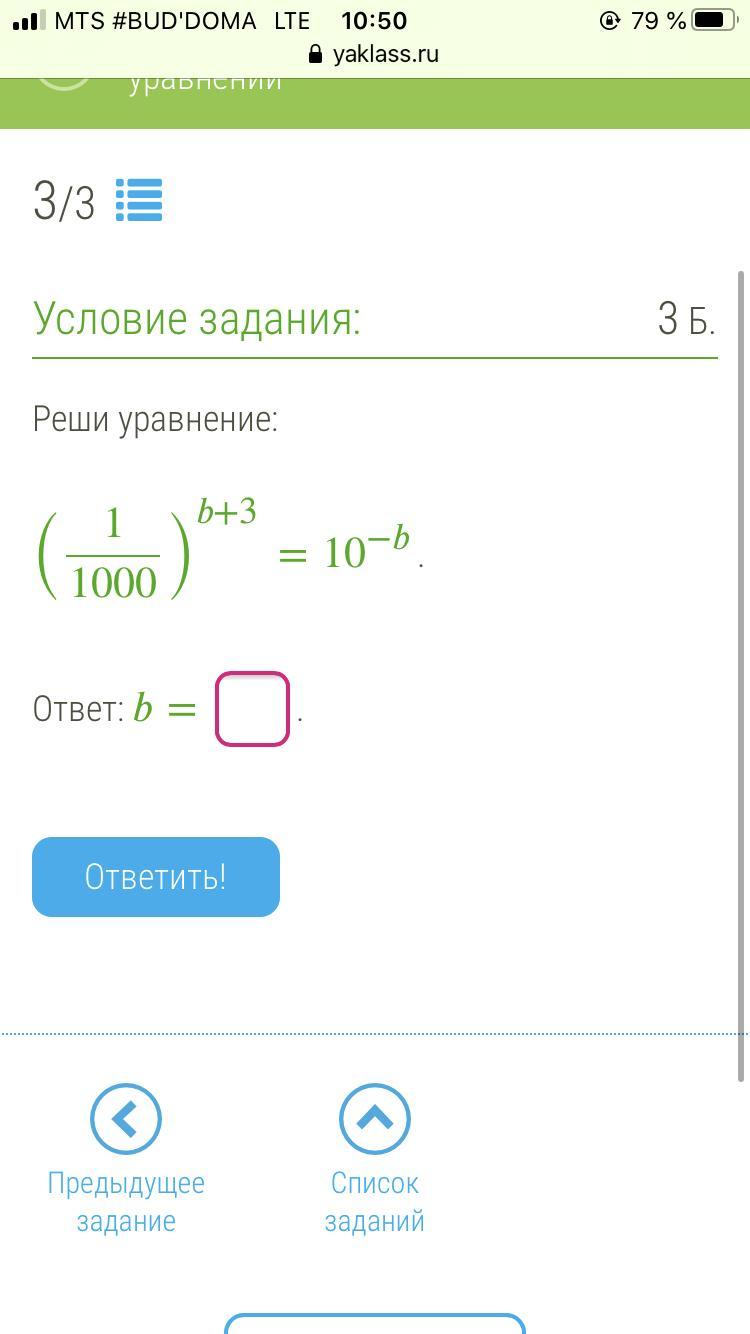Viewport: 750px width, 1334px height.
Task: Open the task list icon next to 3/3
Action: [x=139, y=200]
